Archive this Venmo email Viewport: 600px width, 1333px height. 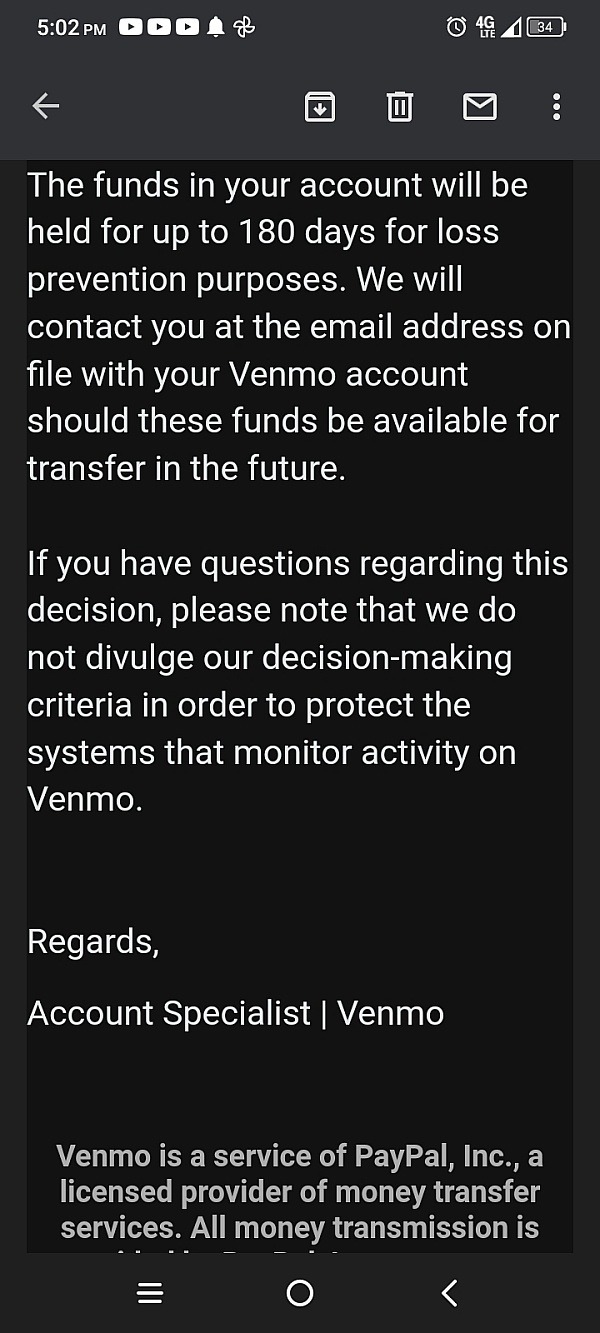(x=320, y=106)
